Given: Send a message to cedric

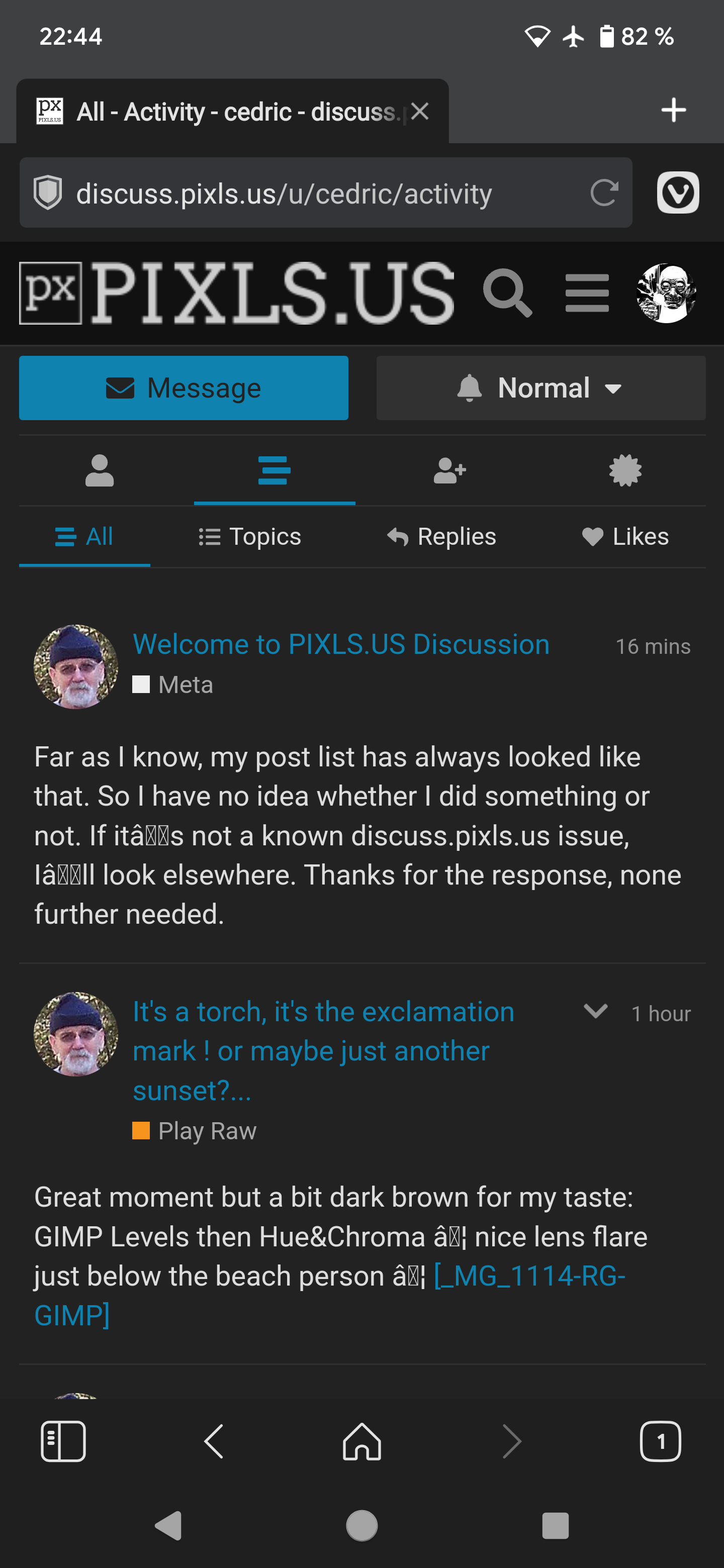Looking at the screenshot, I should point(184,388).
